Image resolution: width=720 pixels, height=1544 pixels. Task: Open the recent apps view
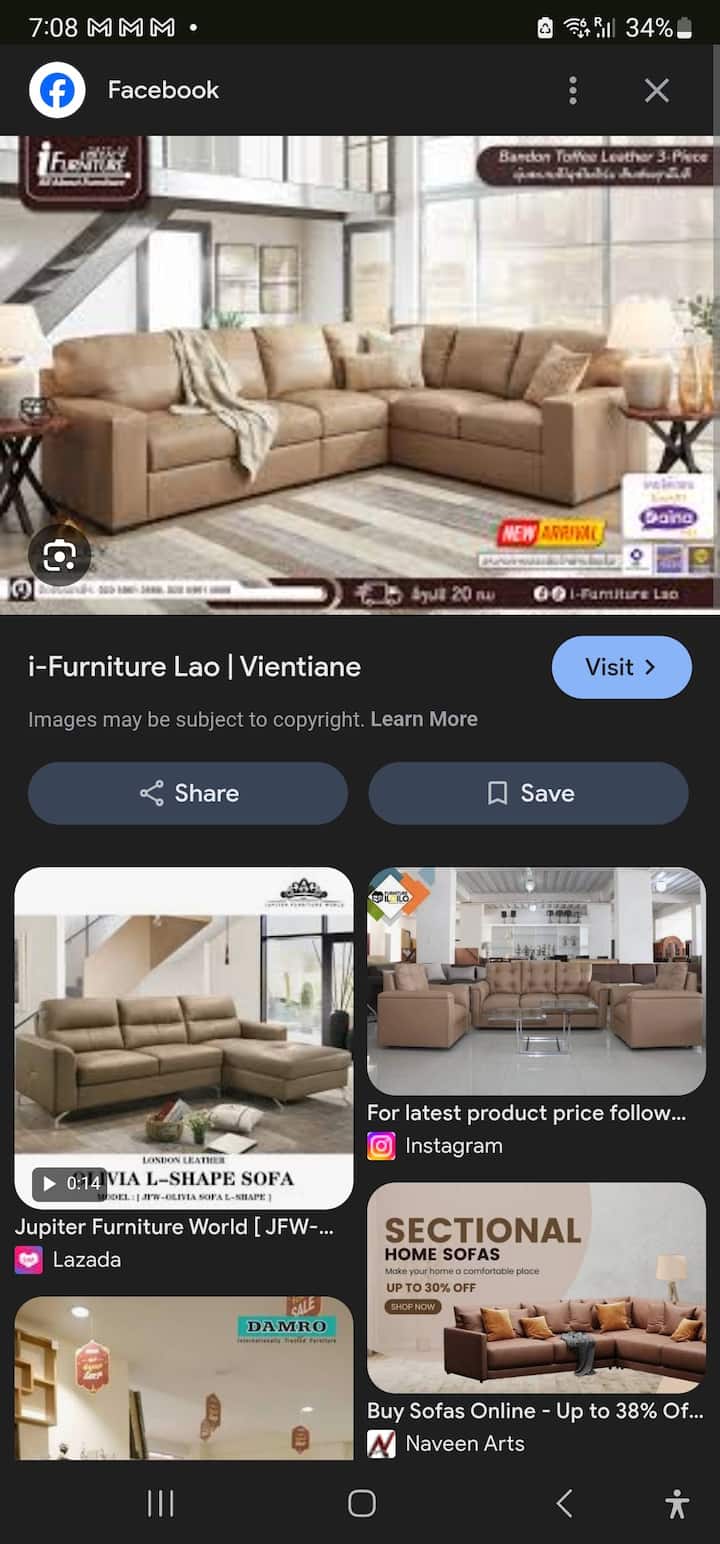click(160, 1503)
